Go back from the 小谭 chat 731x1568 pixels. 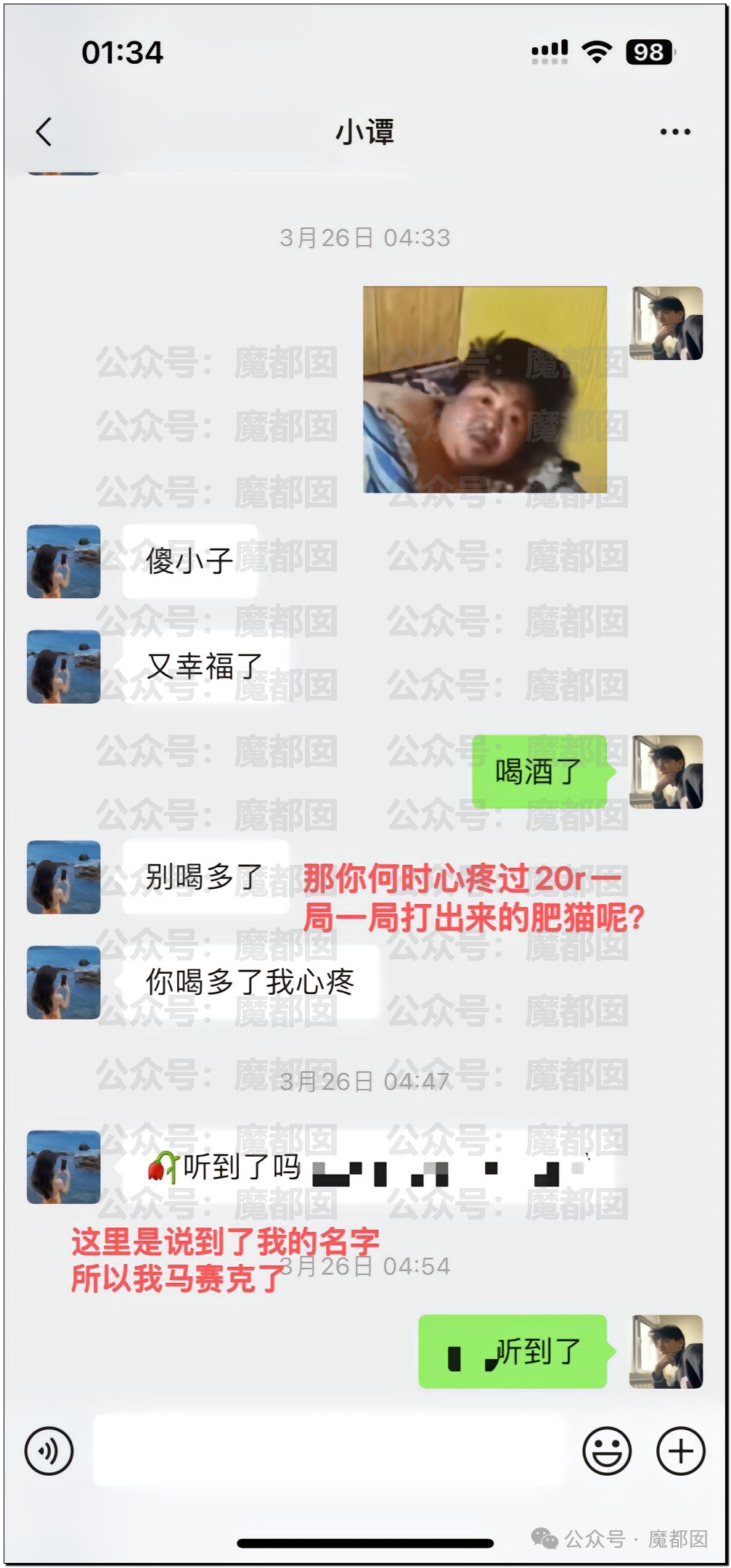44,132
